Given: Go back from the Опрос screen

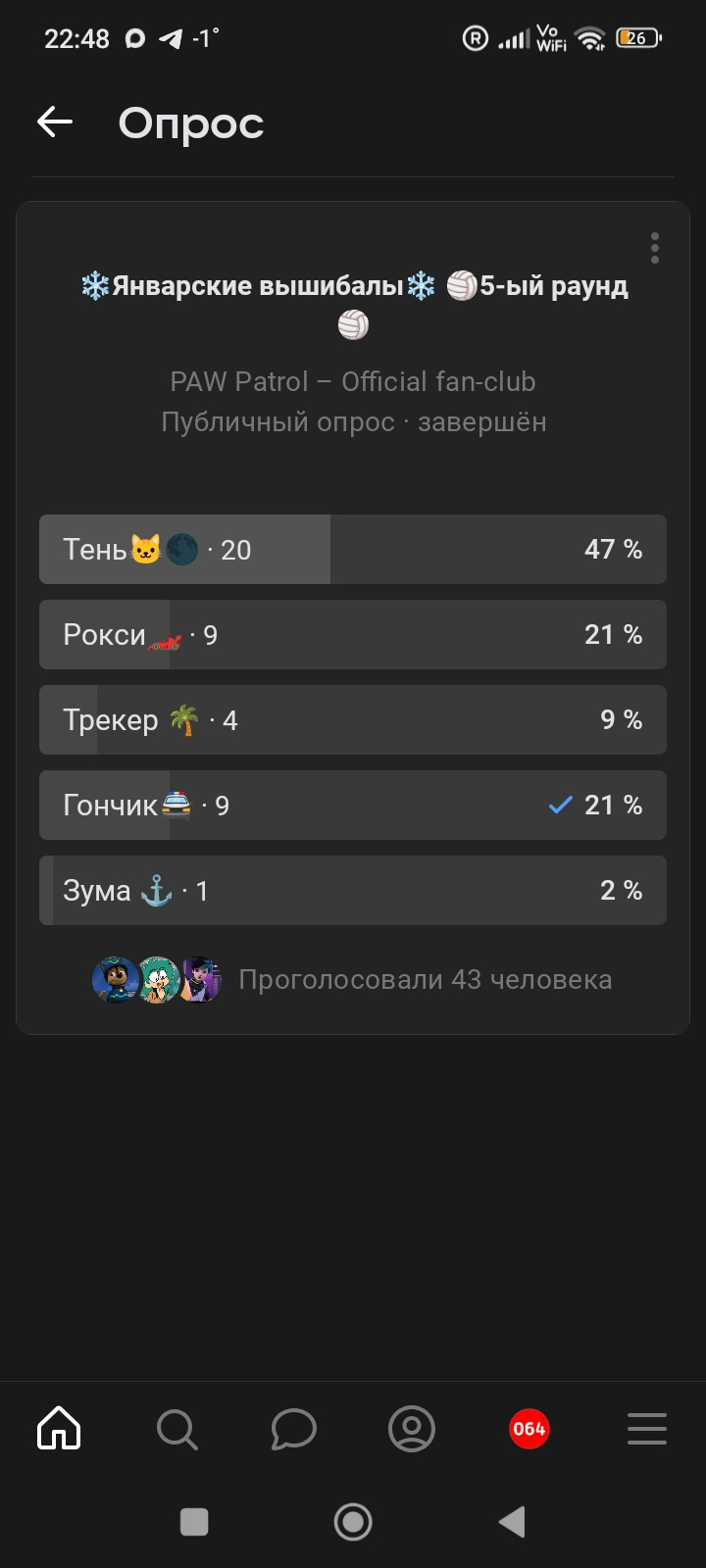Looking at the screenshot, I should [x=55, y=122].
